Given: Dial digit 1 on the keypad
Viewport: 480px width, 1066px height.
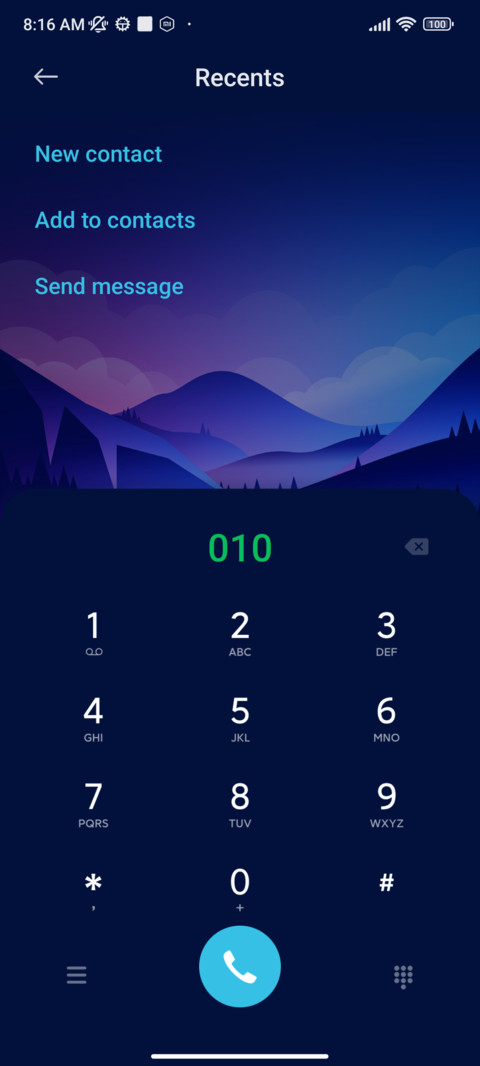Looking at the screenshot, I should pyautogui.click(x=93, y=634).
